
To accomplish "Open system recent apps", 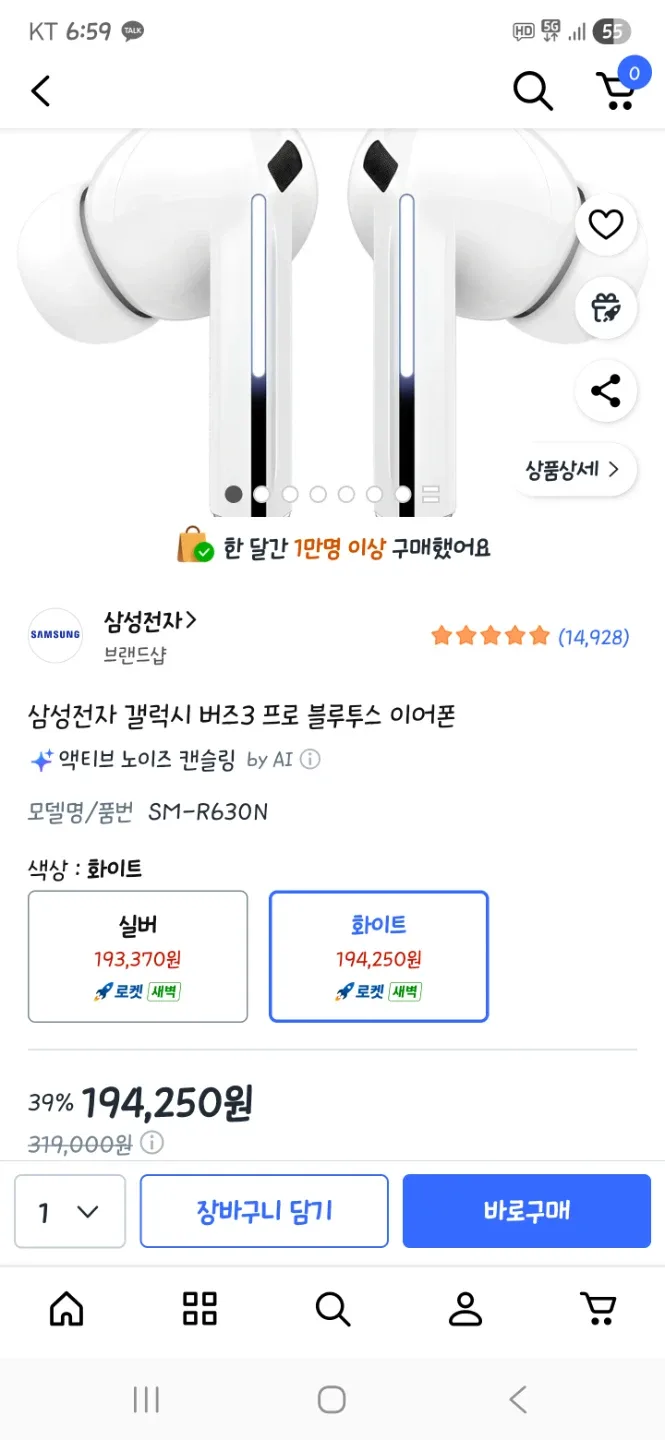I will click(x=146, y=1400).
